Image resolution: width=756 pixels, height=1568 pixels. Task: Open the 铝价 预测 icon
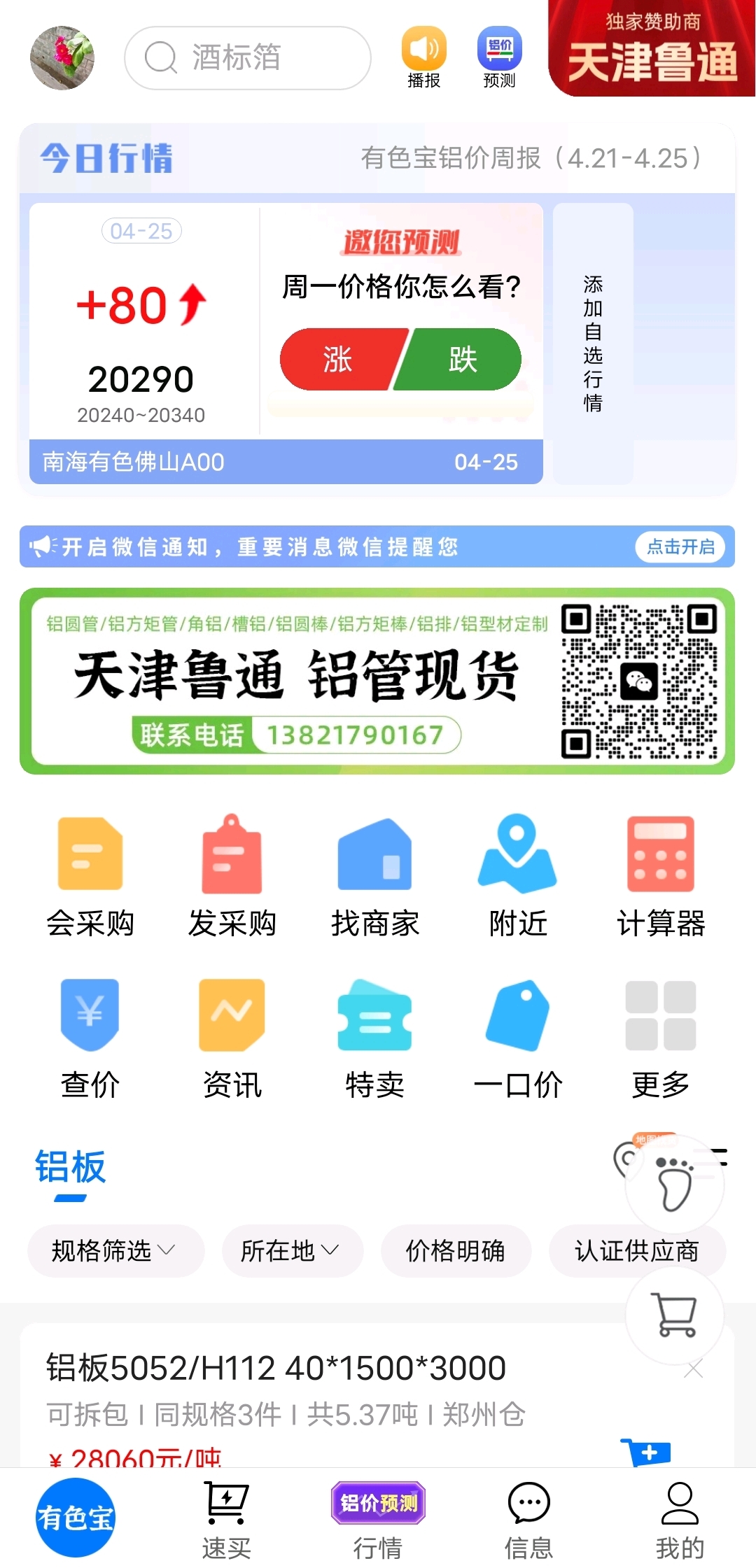click(x=499, y=57)
